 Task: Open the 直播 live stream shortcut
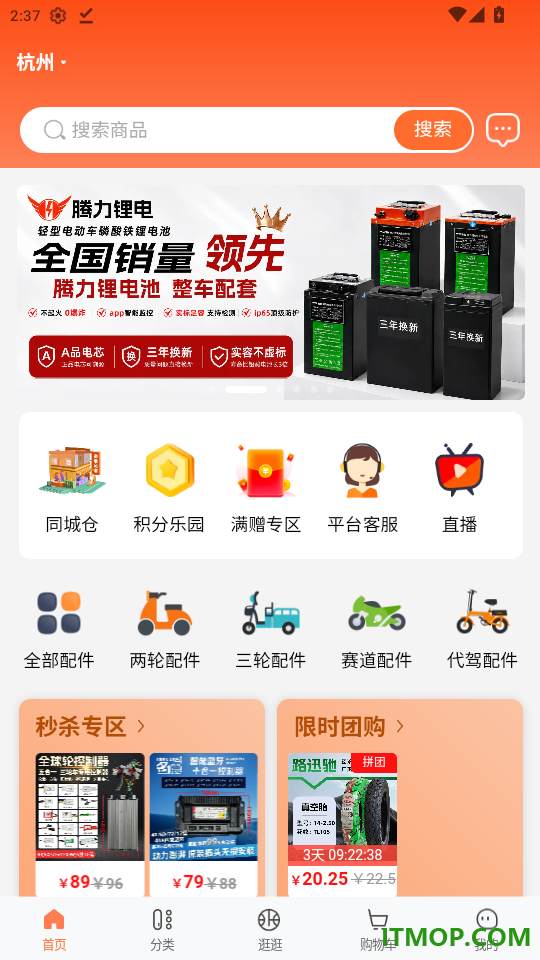459,489
